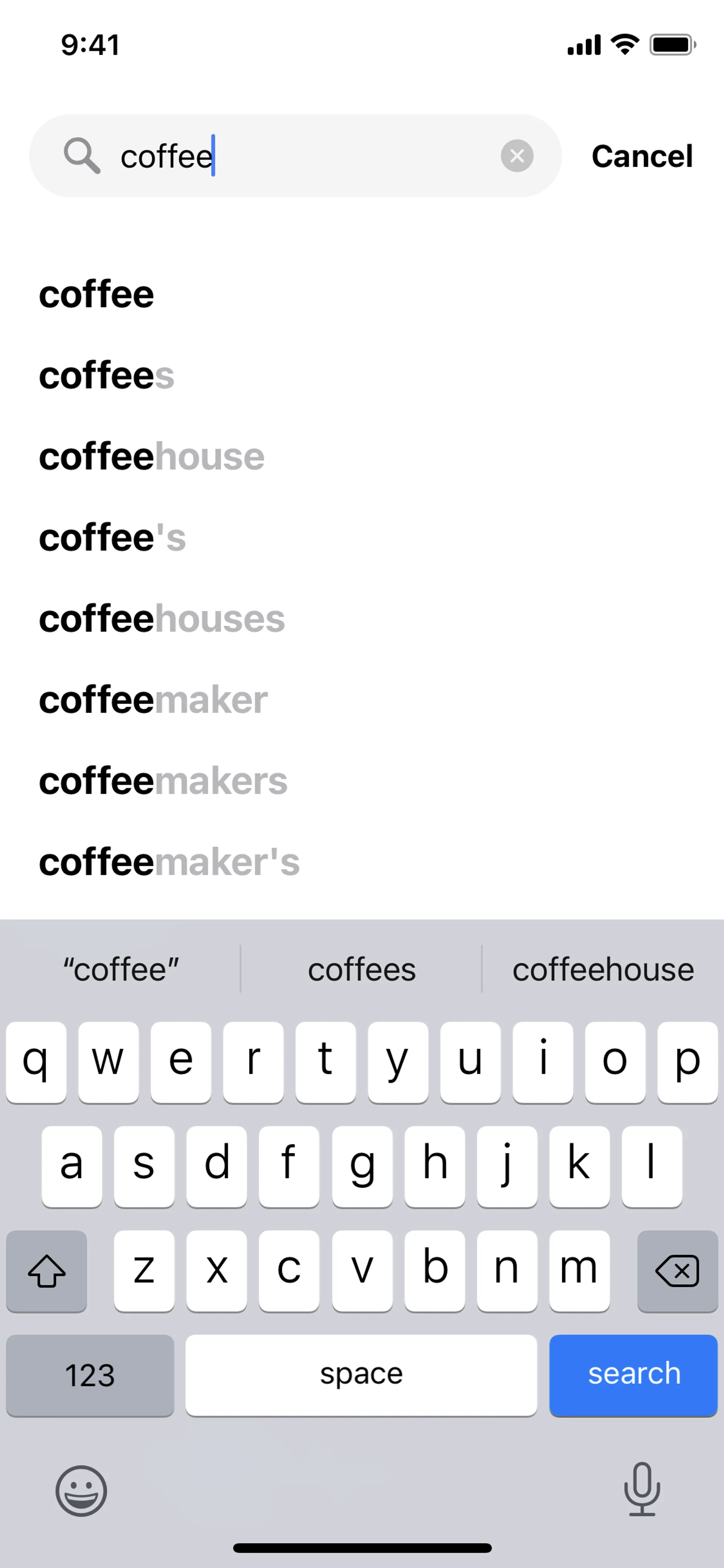Open the emoji keyboard
Viewport: 724px width, 1568px height.
(81, 1490)
